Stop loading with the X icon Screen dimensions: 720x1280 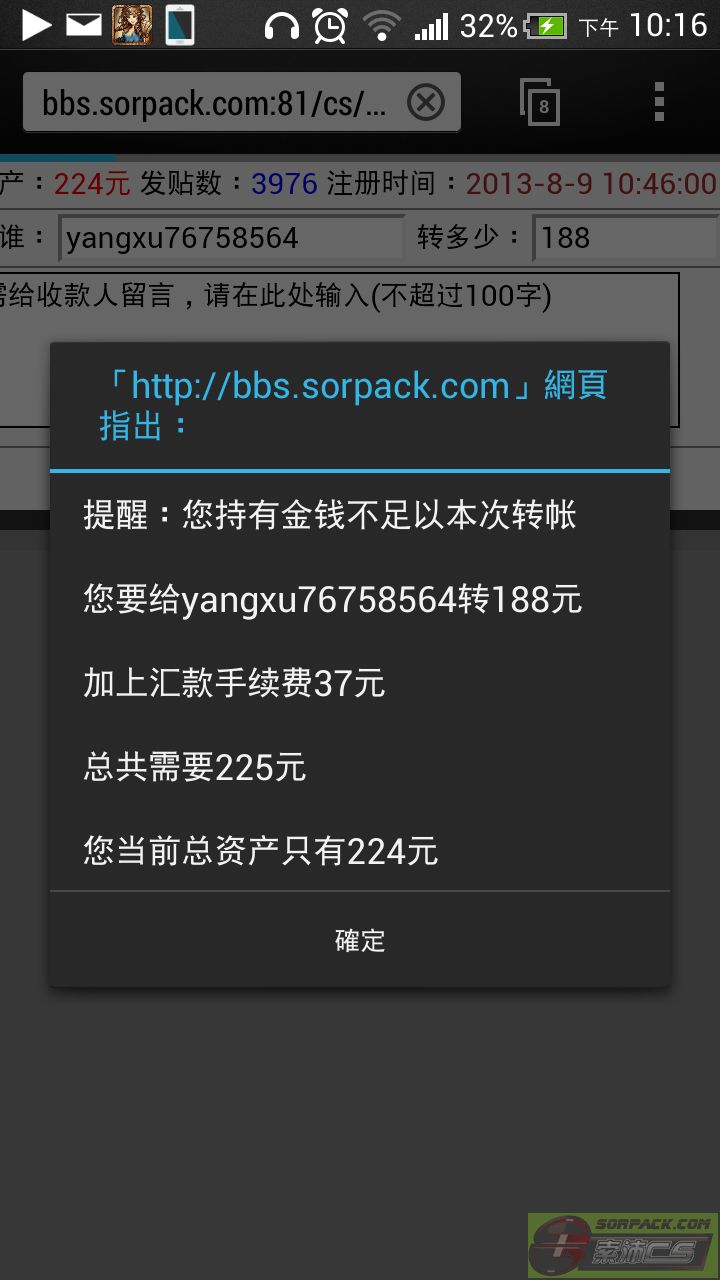pos(427,102)
